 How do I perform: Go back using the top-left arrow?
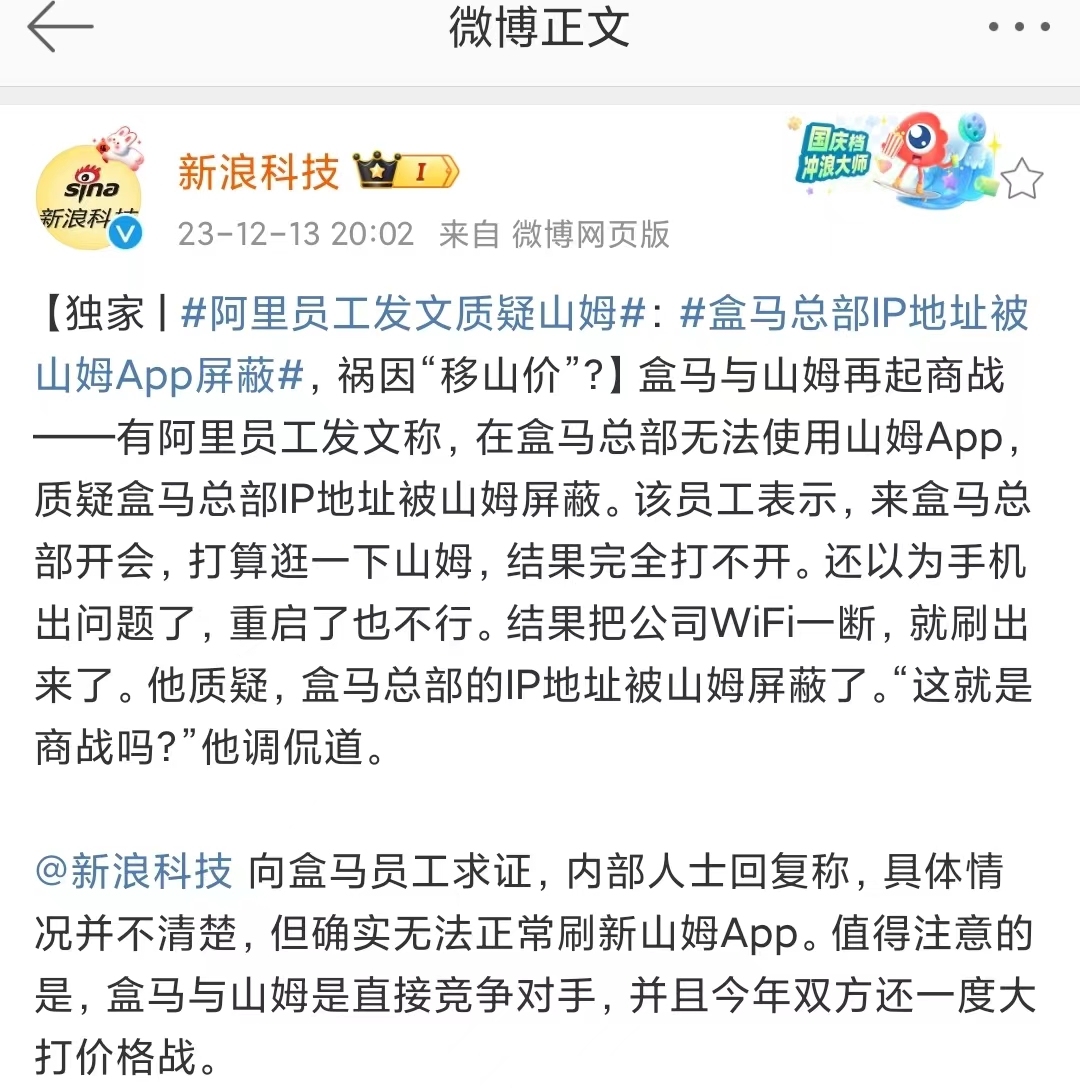pos(60,28)
